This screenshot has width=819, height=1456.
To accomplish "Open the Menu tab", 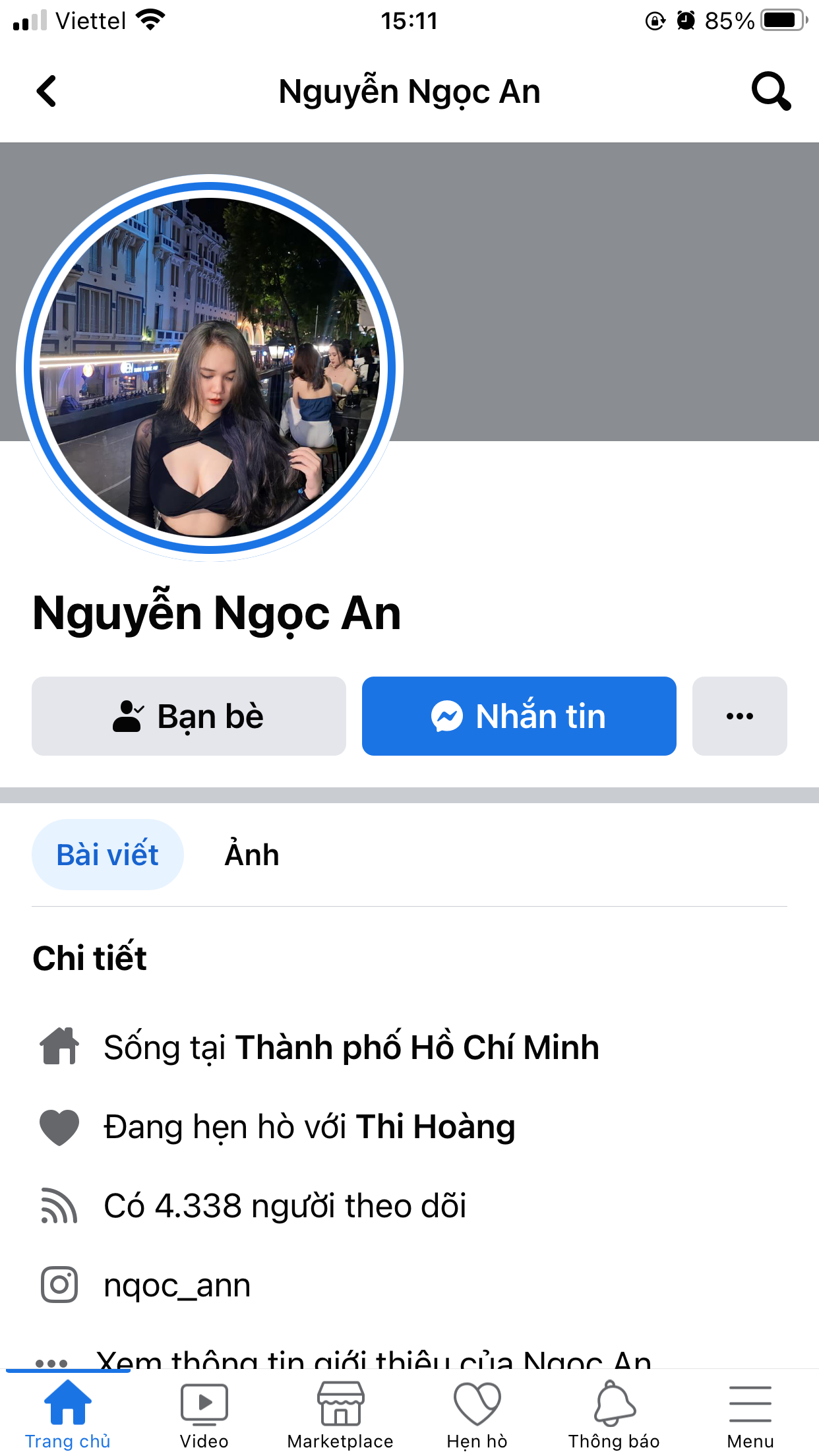I will 750,1414.
